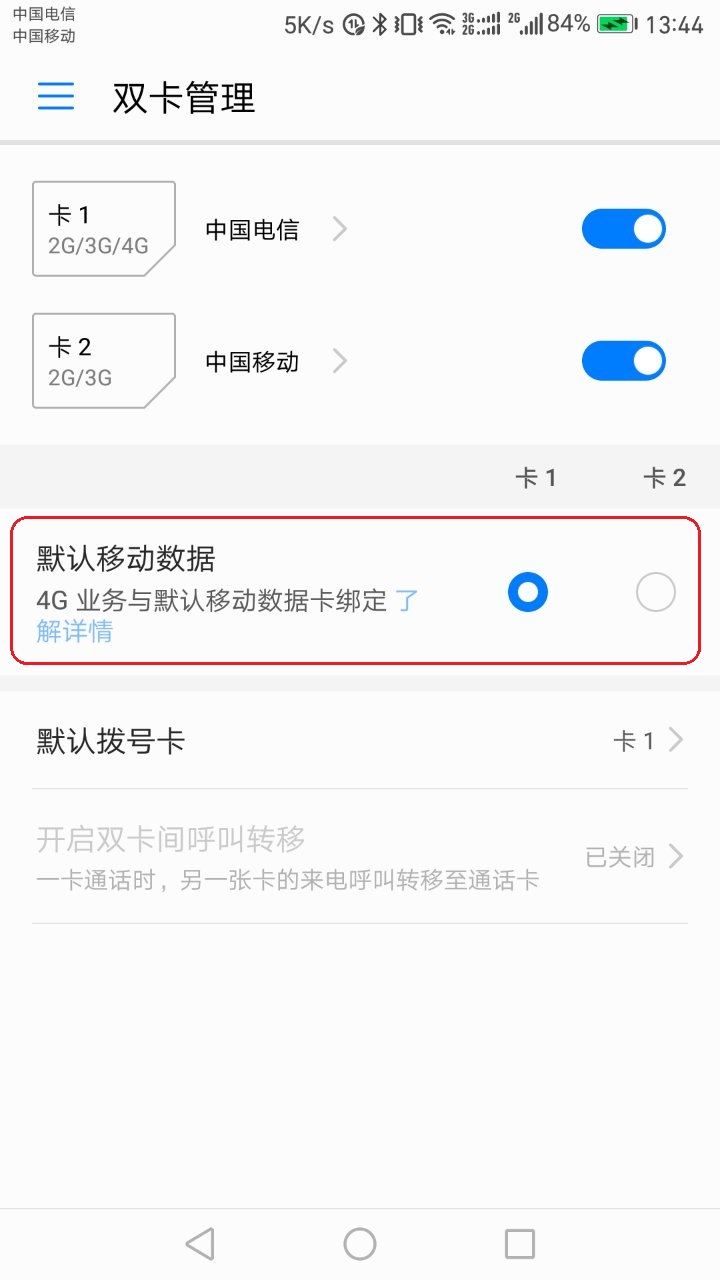Open 默认拨号卡 setting

(x=360, y=741)
